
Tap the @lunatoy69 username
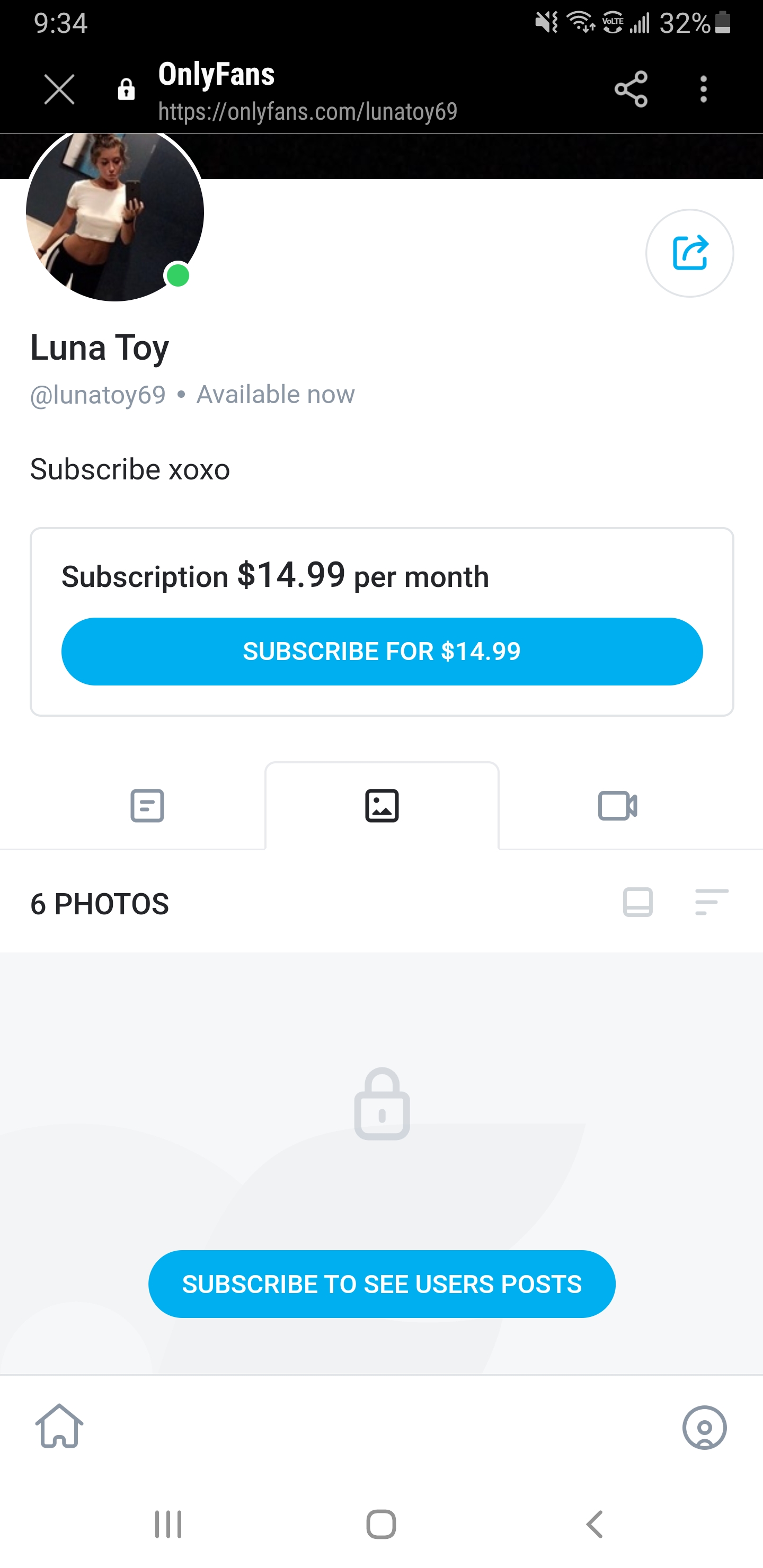[98, 394]
